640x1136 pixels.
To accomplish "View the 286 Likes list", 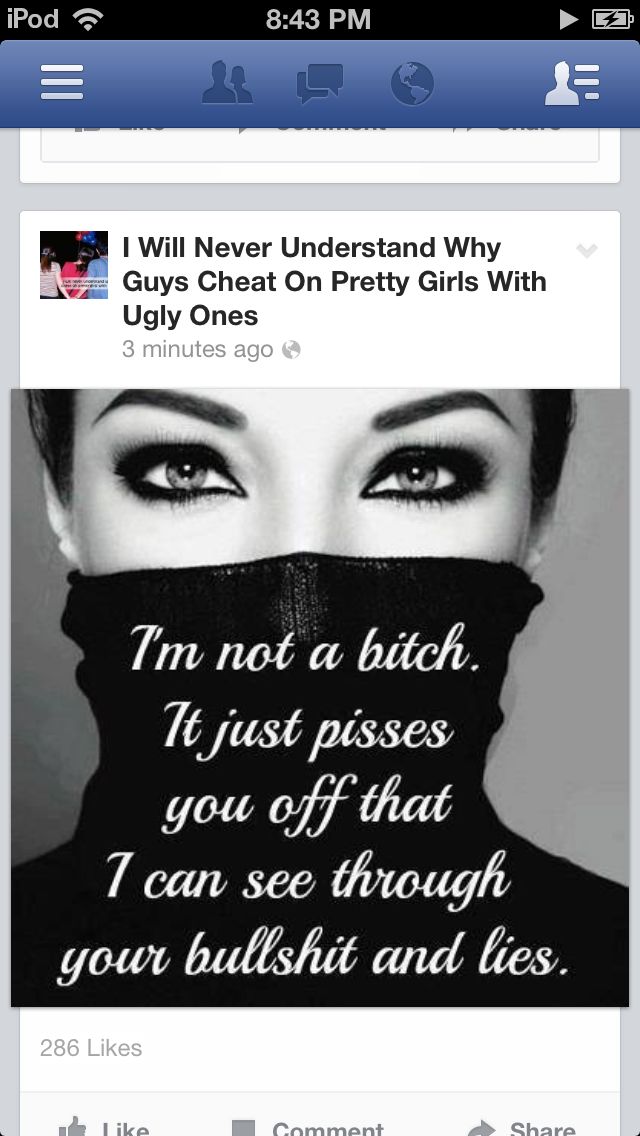I will [x=91, y=1048].
